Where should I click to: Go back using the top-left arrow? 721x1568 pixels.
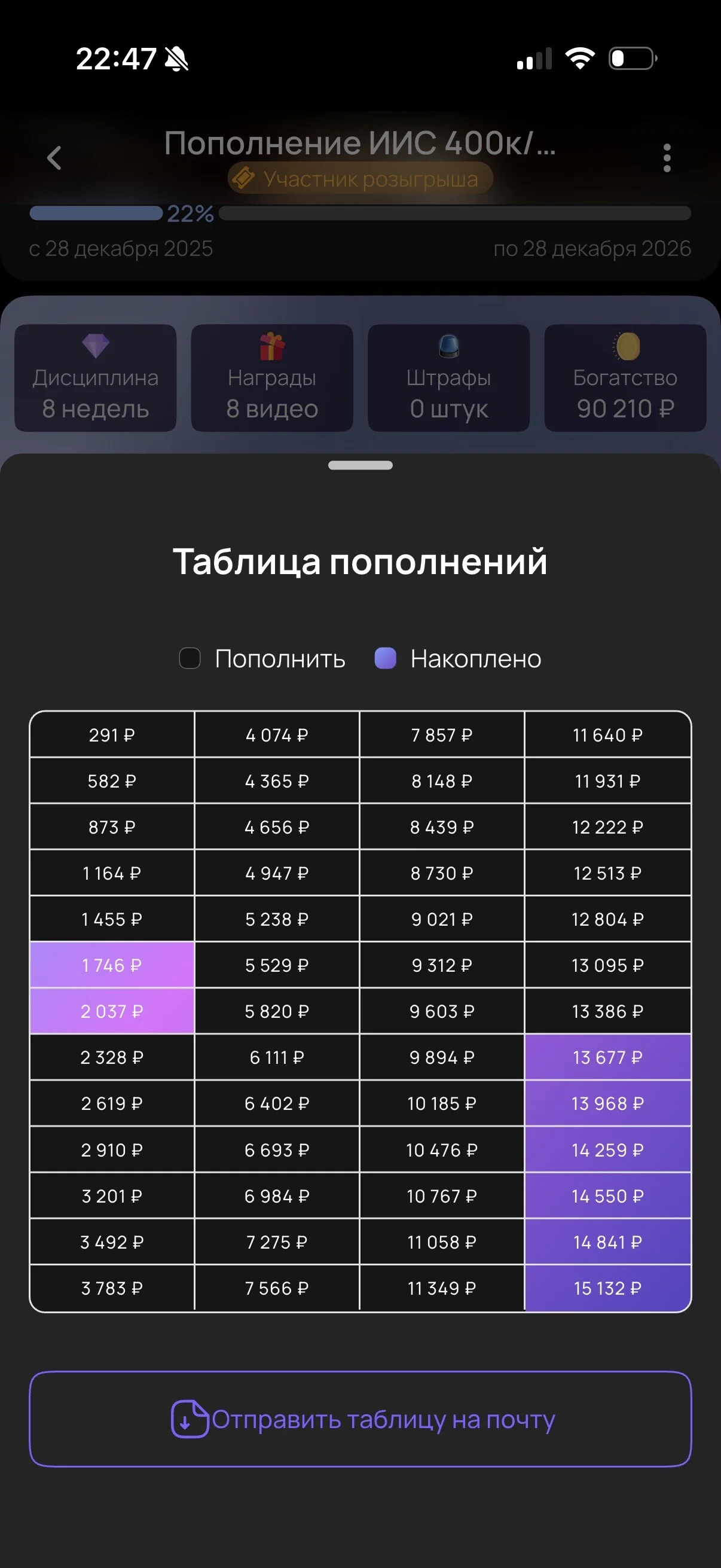(54, 158)
